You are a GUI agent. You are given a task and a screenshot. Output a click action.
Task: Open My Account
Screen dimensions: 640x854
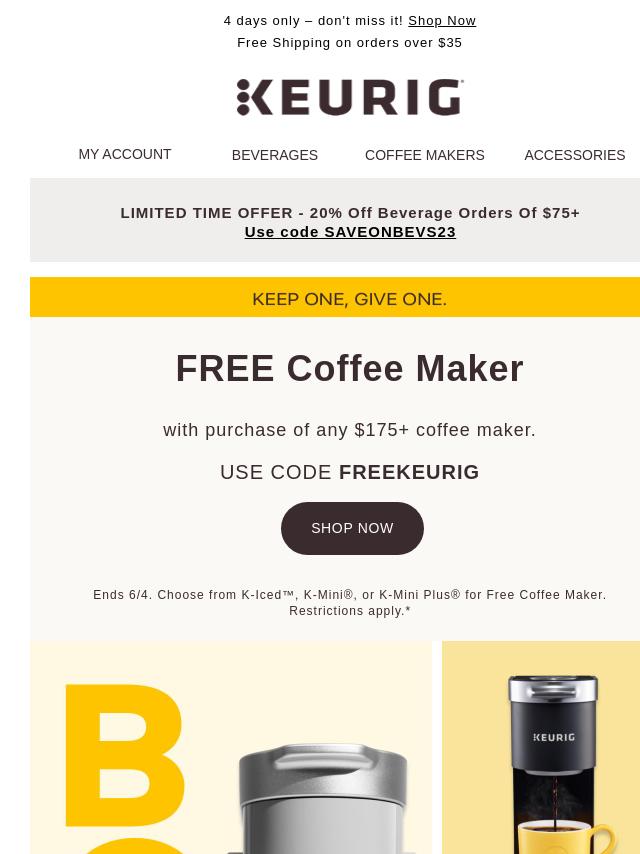[x=125, y=154]
